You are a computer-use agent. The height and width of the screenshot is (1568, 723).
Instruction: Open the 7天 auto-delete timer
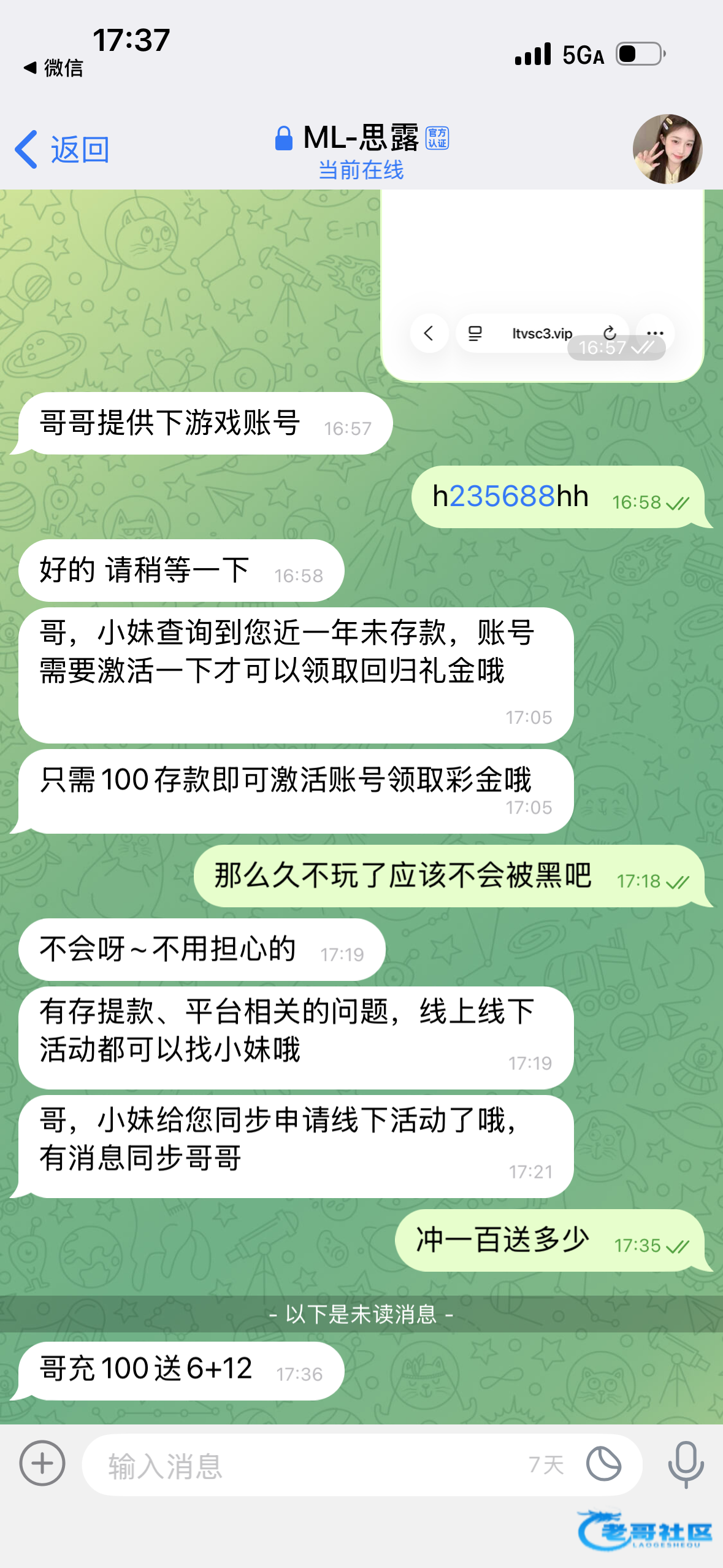pos(546,1465)
